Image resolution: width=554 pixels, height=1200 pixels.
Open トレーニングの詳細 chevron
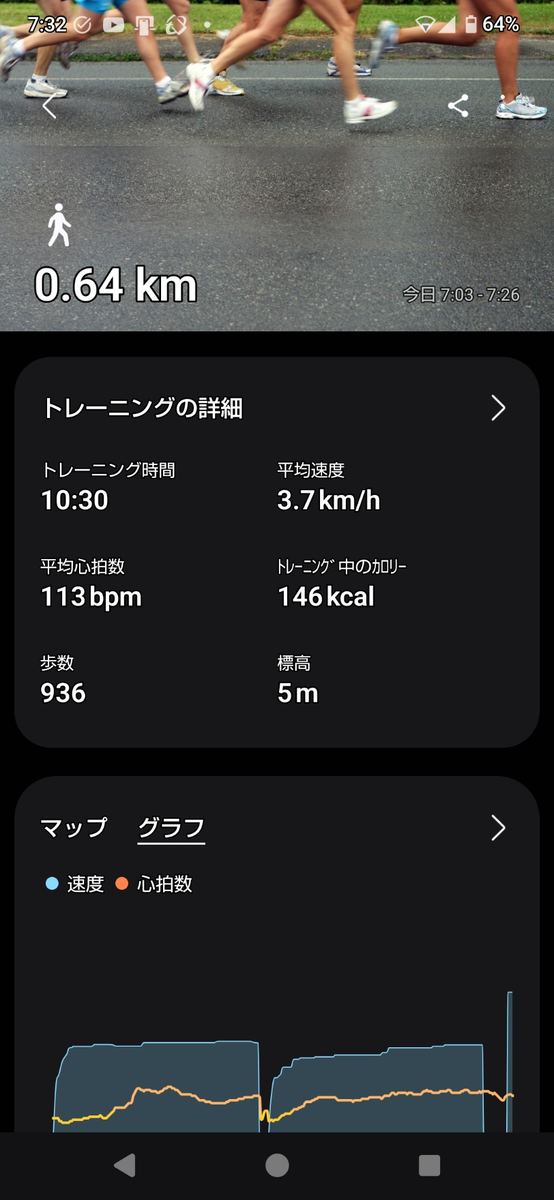(498, 407)
